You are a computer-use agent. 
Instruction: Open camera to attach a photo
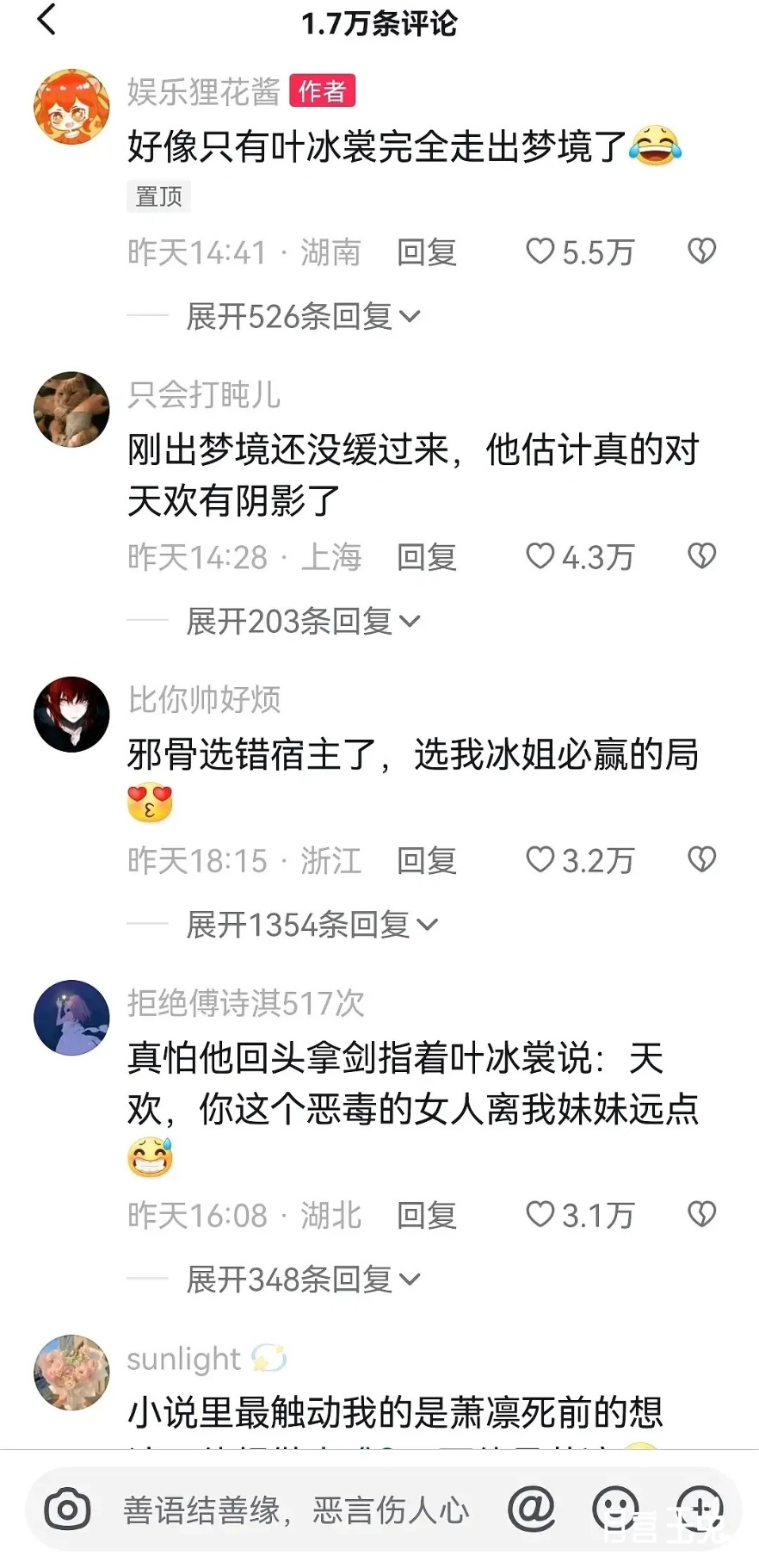pos(67,1509)
